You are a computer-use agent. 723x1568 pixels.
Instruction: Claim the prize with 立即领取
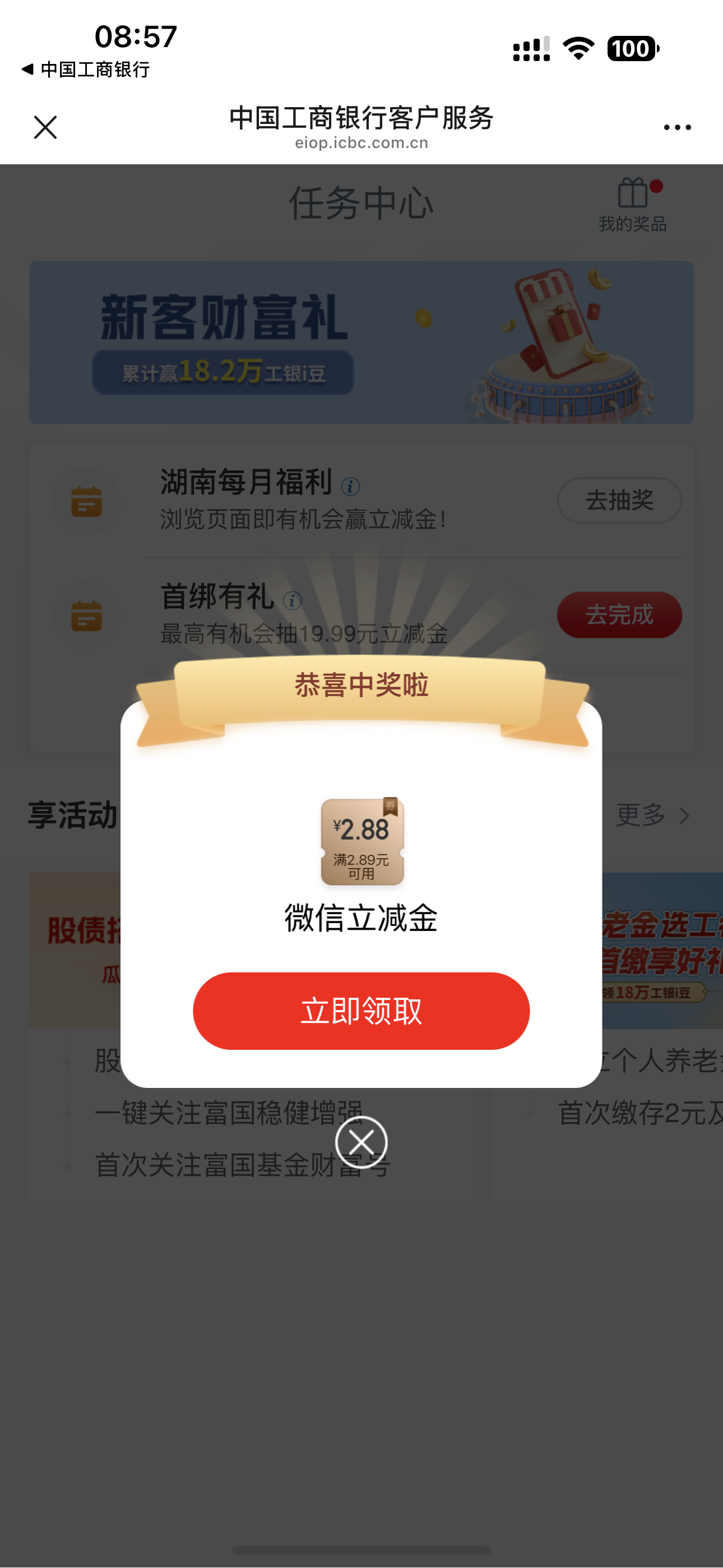(x=361, y=1011)
